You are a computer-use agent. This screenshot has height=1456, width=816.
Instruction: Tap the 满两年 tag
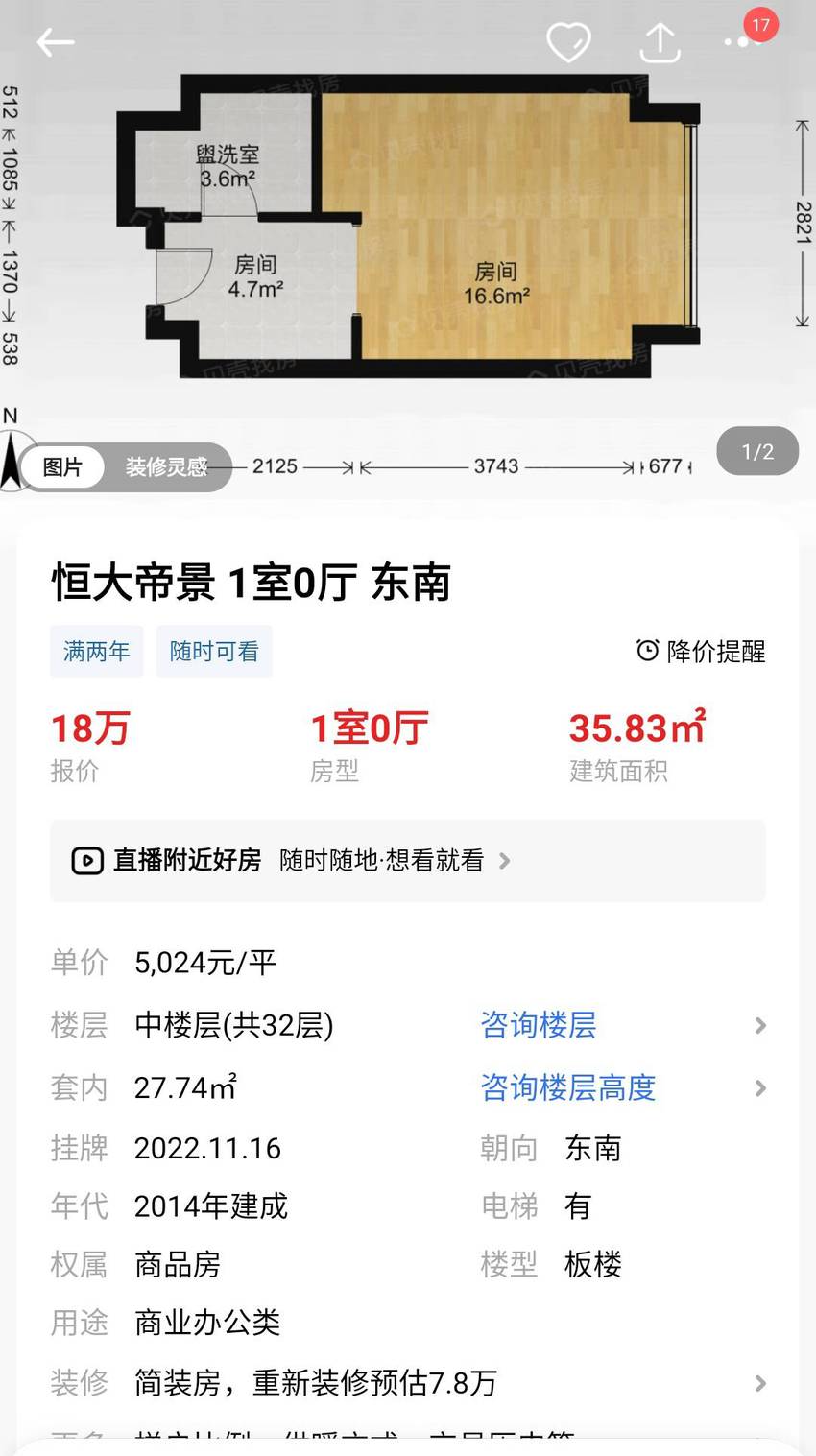[x=96, y=652]
